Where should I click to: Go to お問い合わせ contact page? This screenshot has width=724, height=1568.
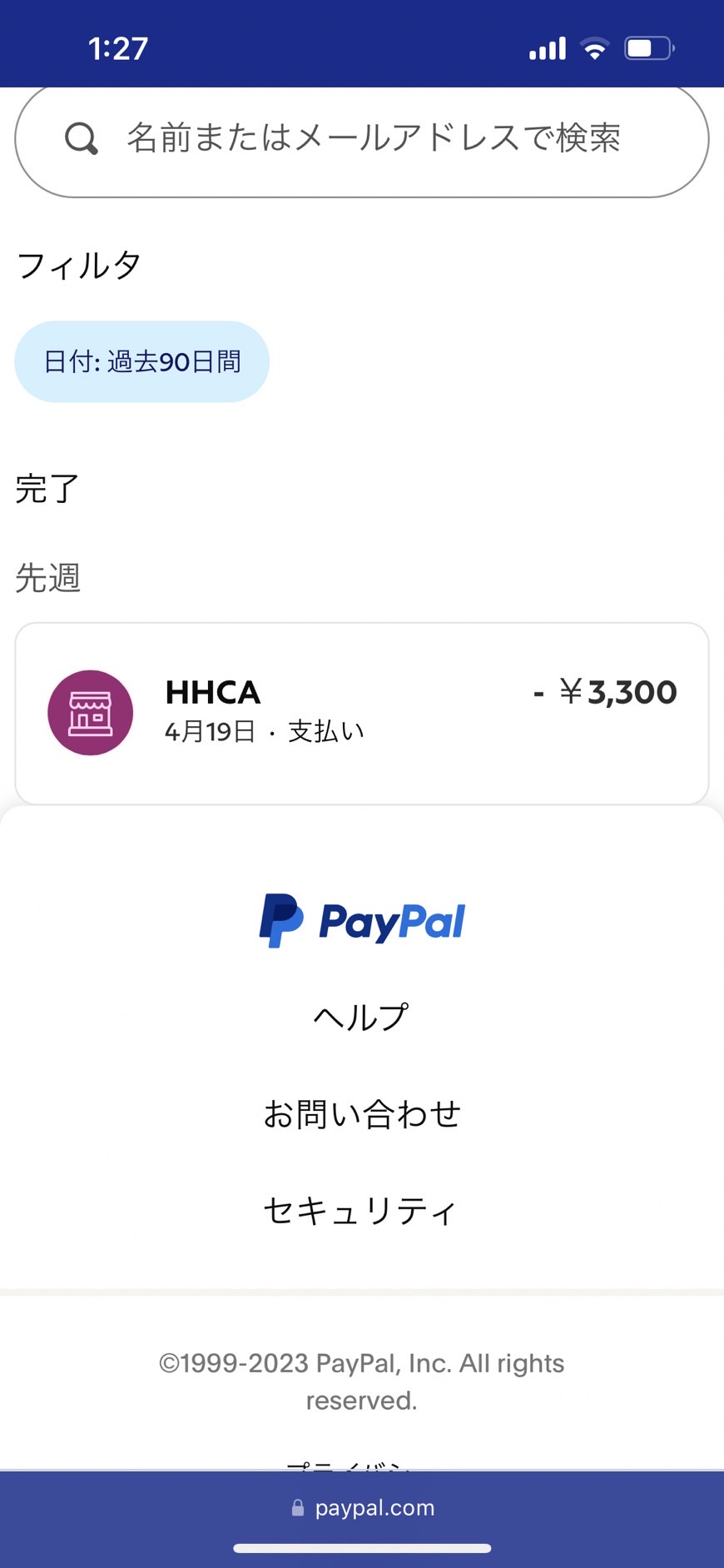(x=362, y=1113)
